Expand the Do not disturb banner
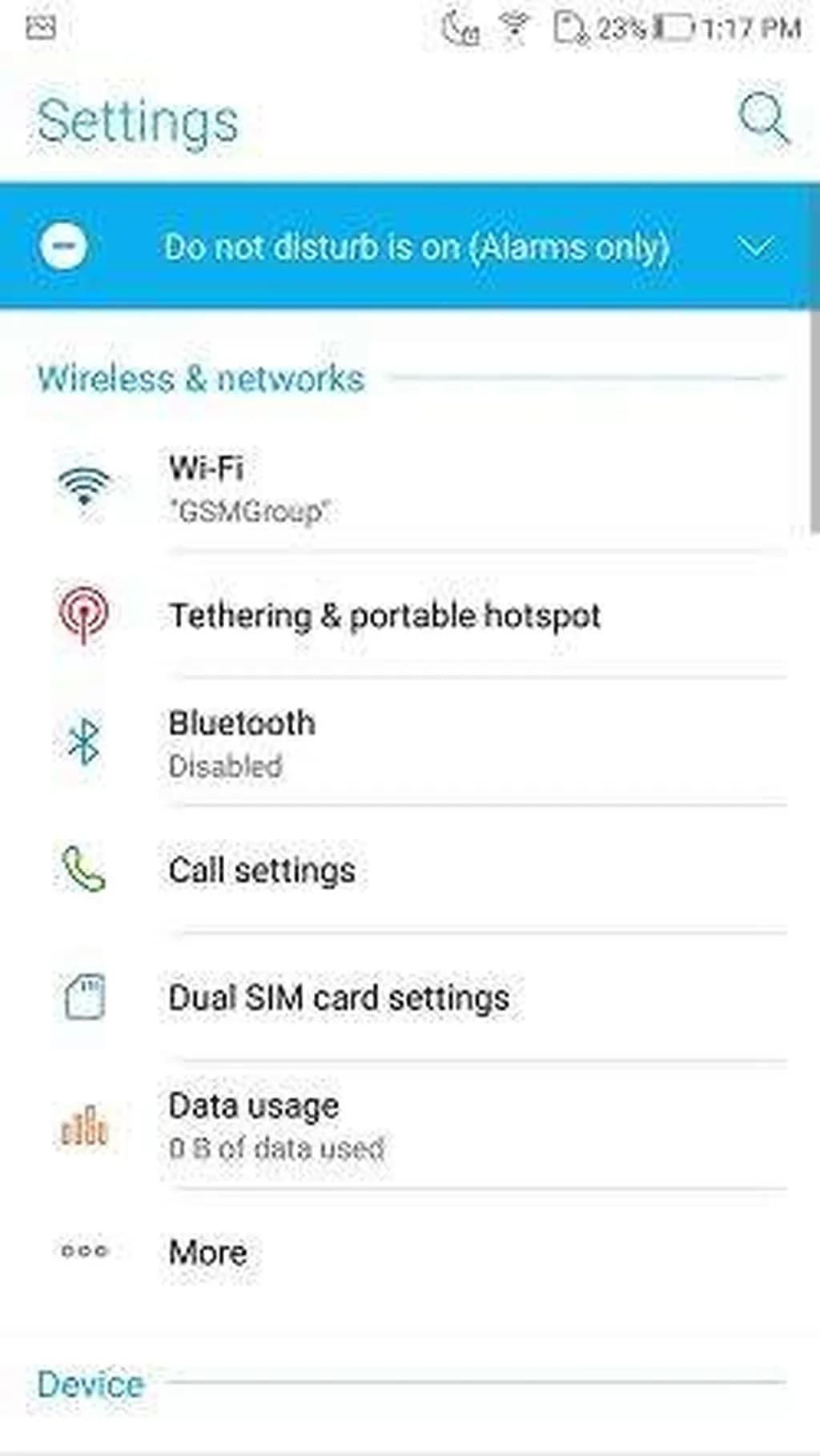 (x=754, y=247)
